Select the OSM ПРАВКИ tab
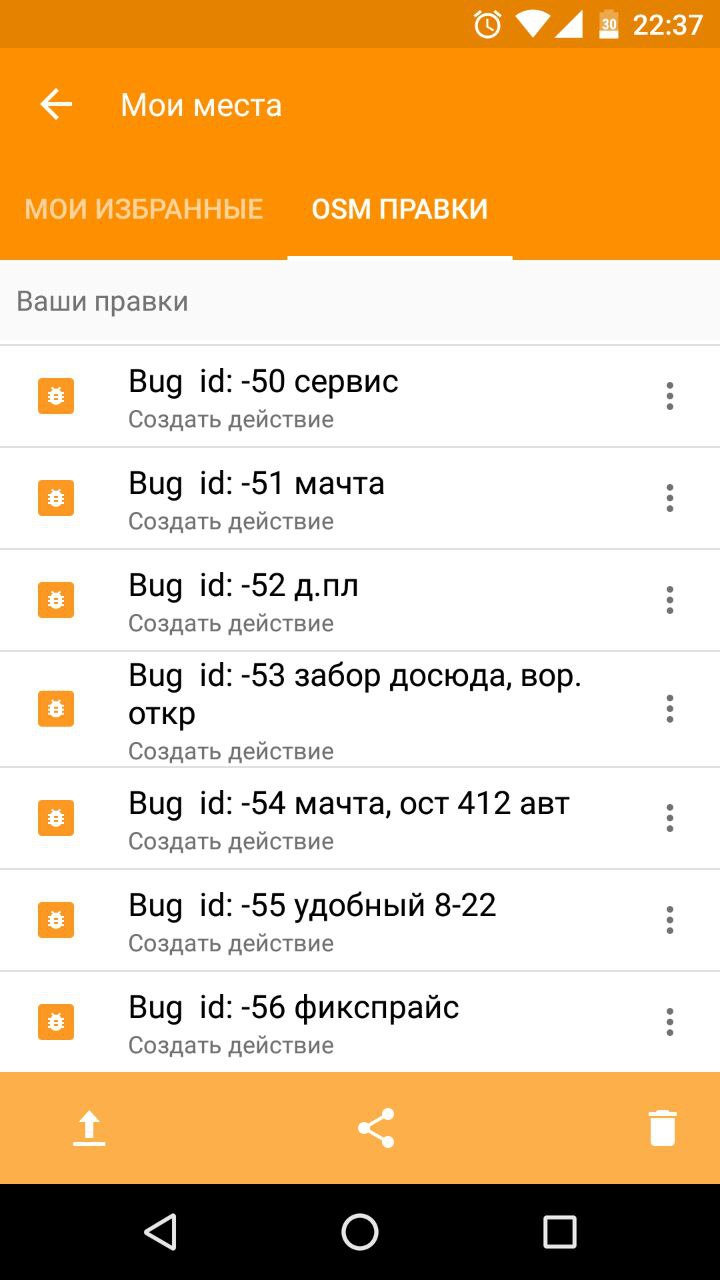Image resolution: width=720 pixels, height=1280 pixels. coord(400,209)
